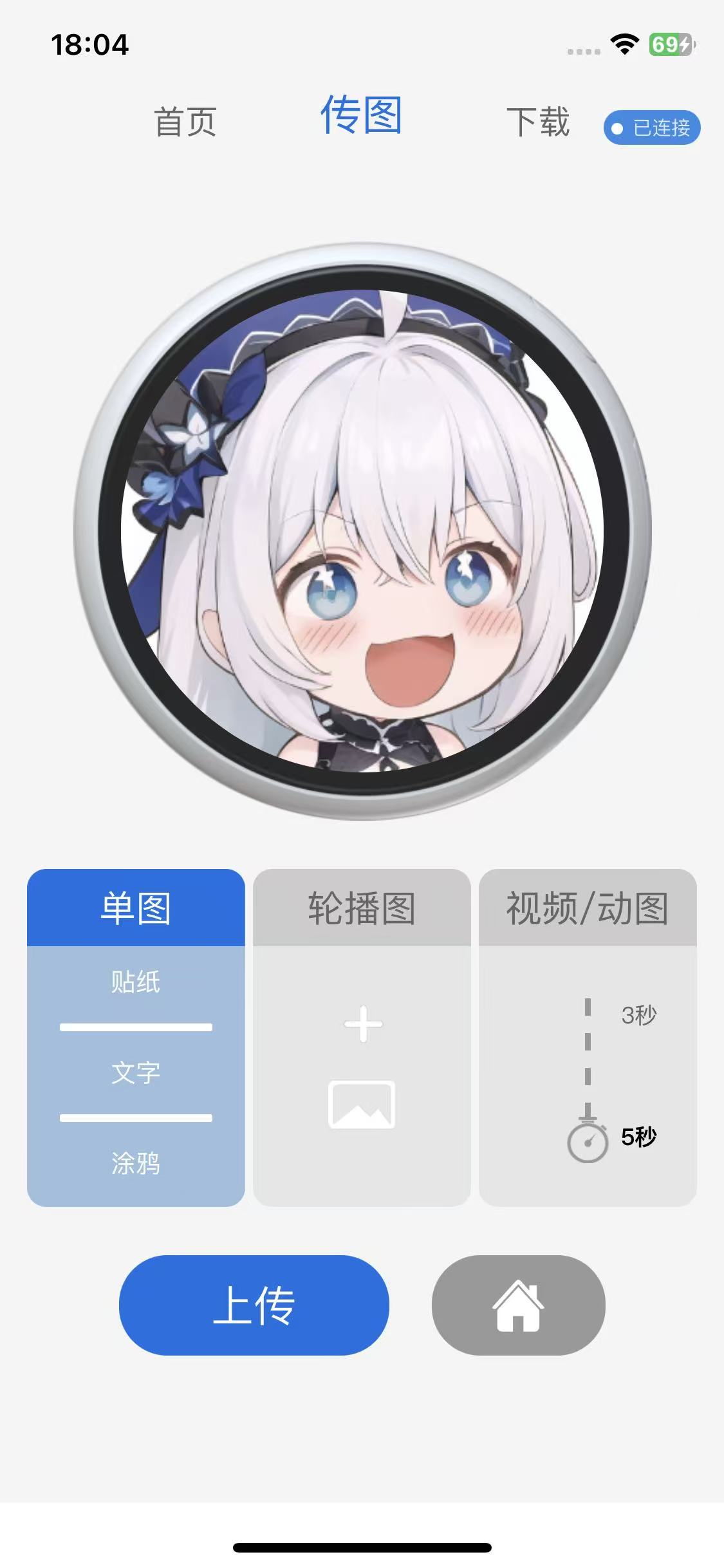Open the 涂鸦 doodle option
The width and height of the screenshot is (724, 1568).
pyautogui.click(x=136, y=1163)
